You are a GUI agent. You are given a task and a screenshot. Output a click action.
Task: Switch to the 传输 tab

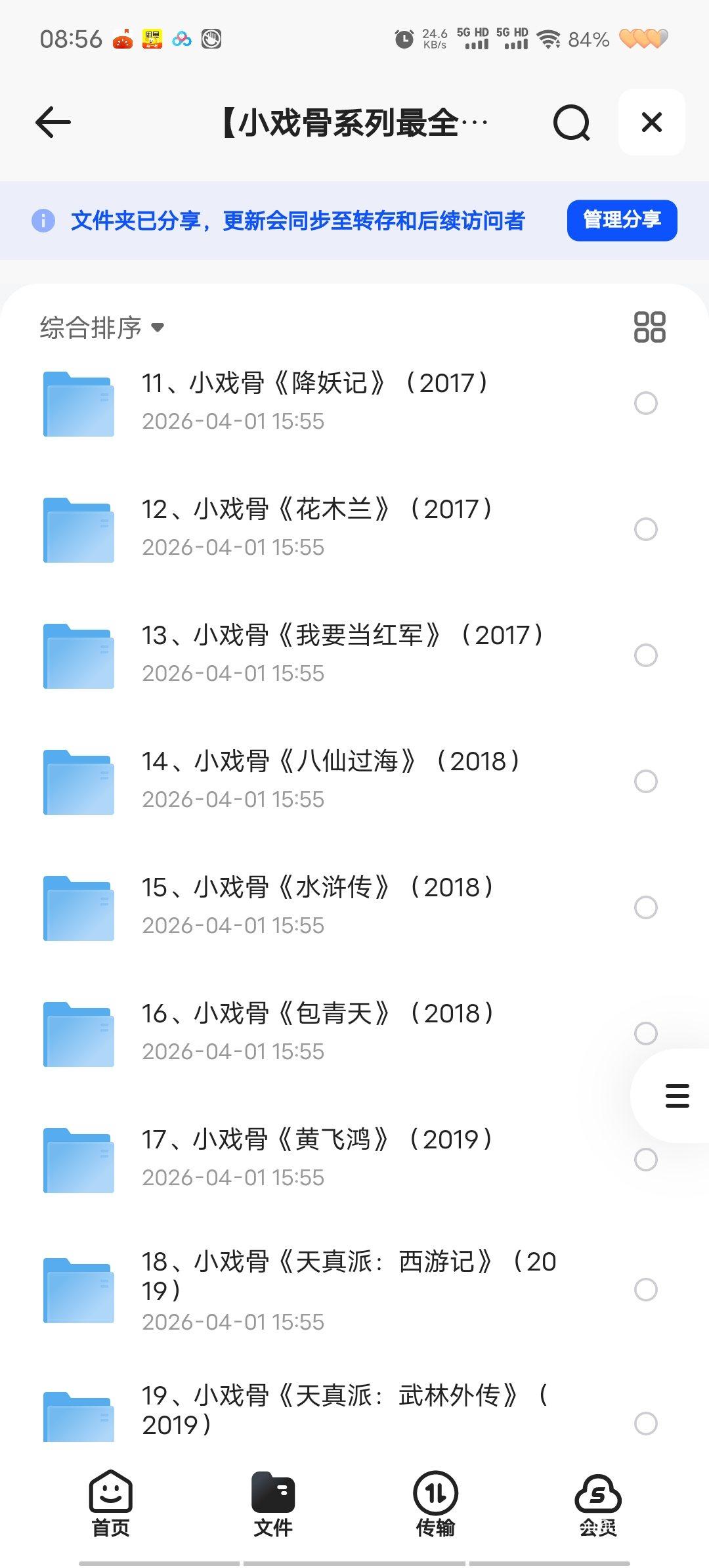(435, 1504)
